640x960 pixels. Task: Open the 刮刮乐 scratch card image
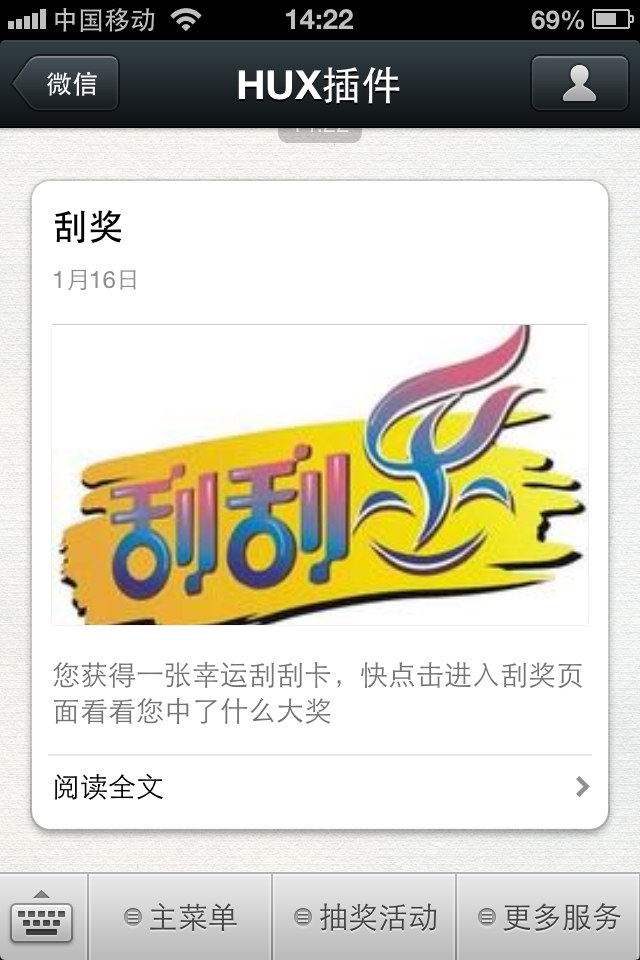(320, 475)
